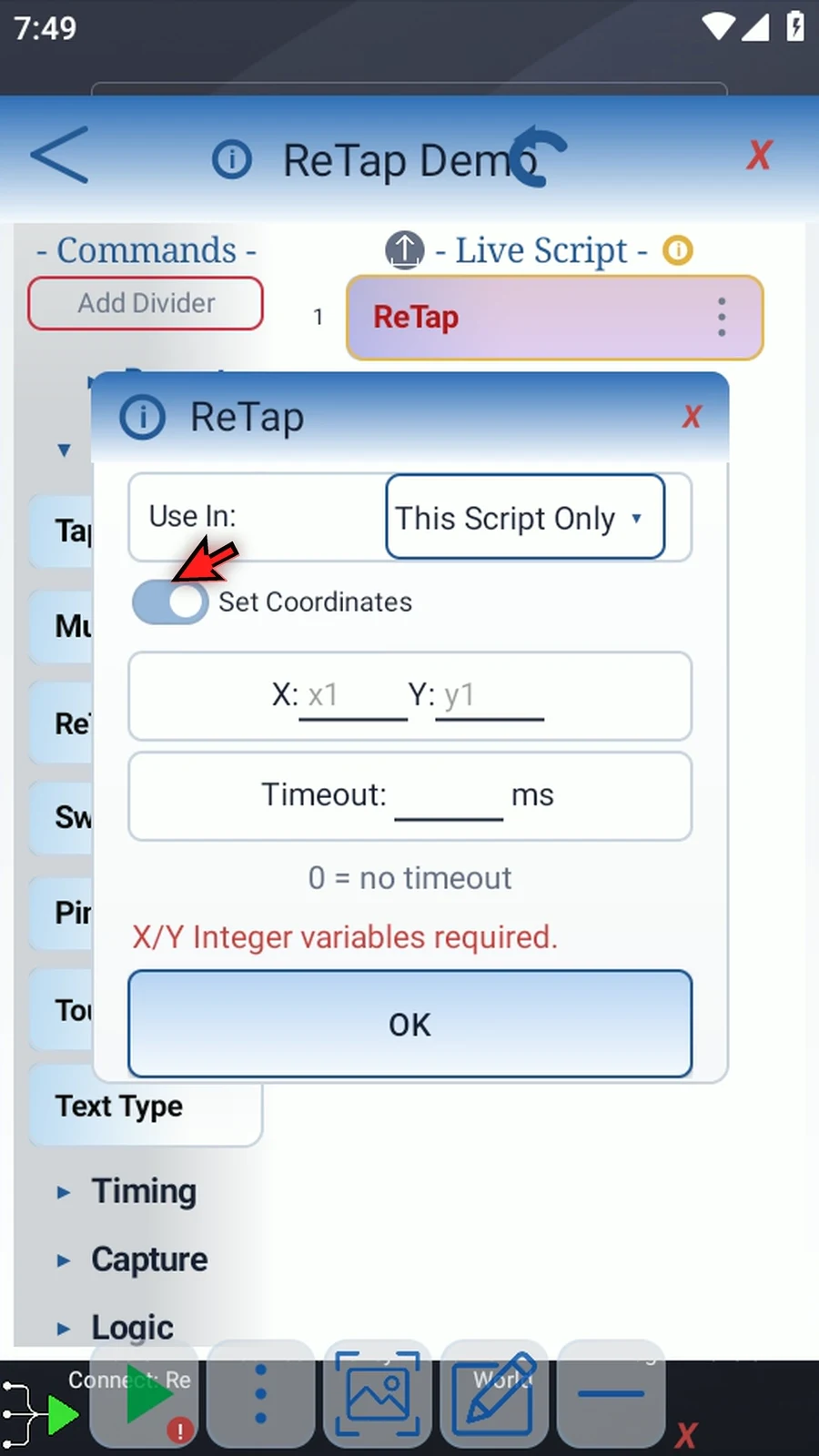819x1456 pixels.
Task: Tap the Live Script yellow info icon
Action: tap(678, 250)
